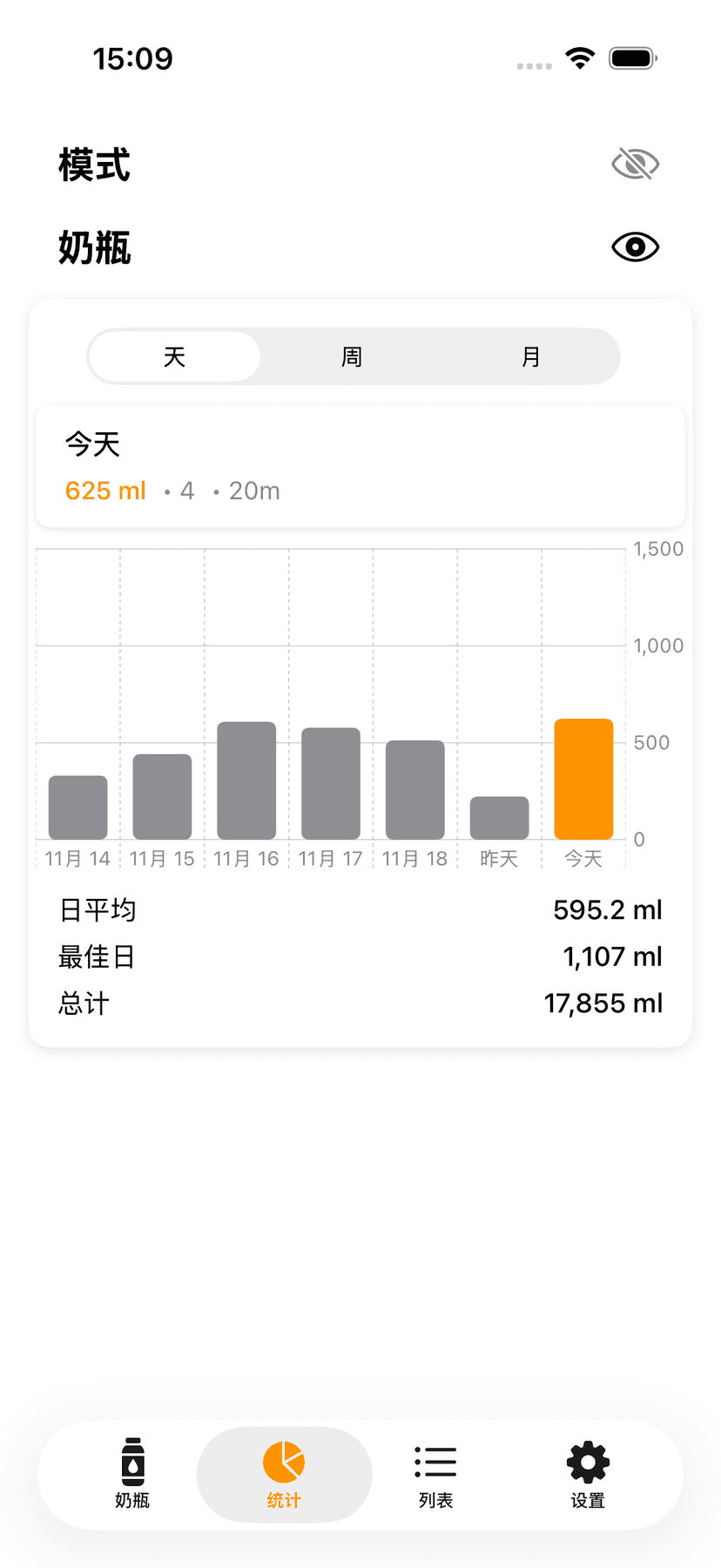Image resolution: width=721 pixels, height=1568 pixels.
Task: Toggle visibility of the 模式 section
Action: 635,164
